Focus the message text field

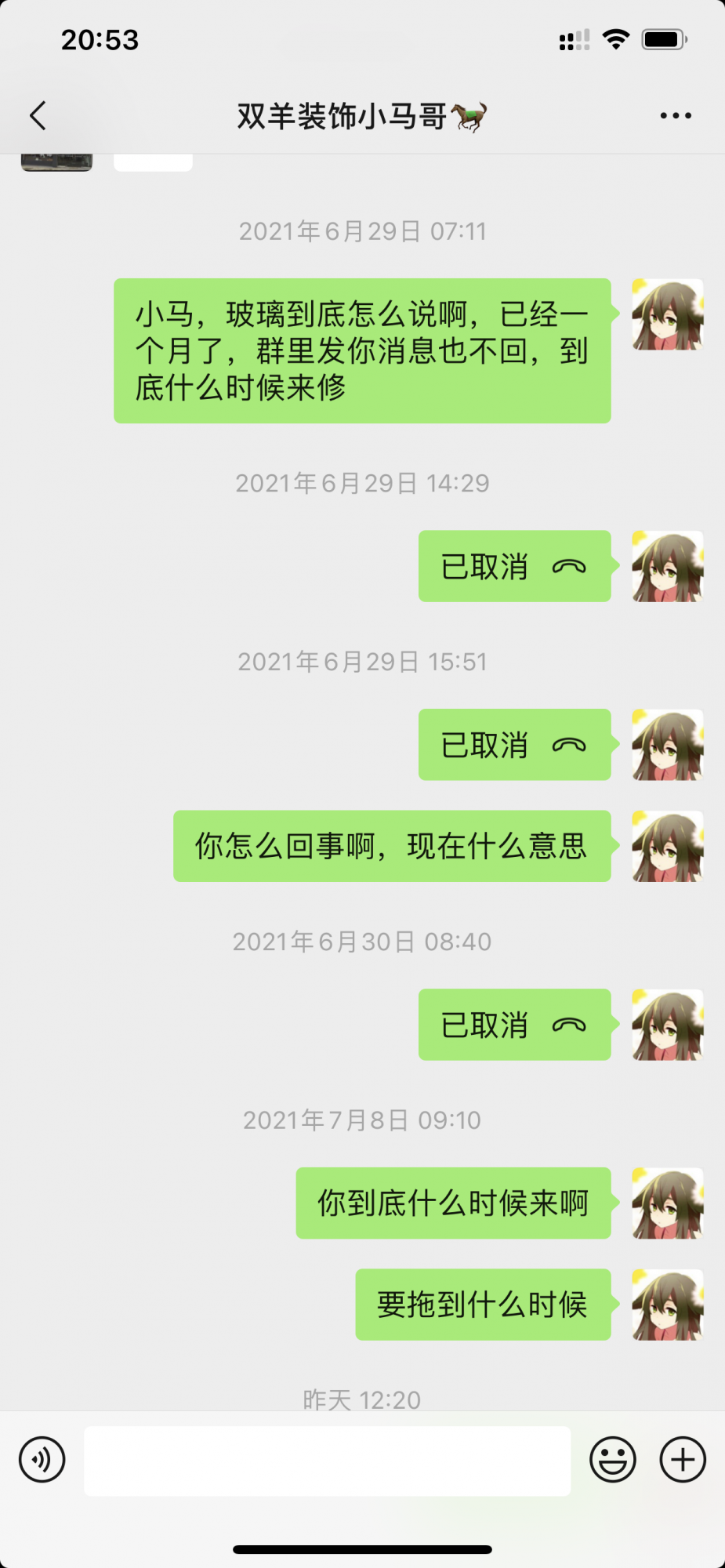click(327, 1461)
